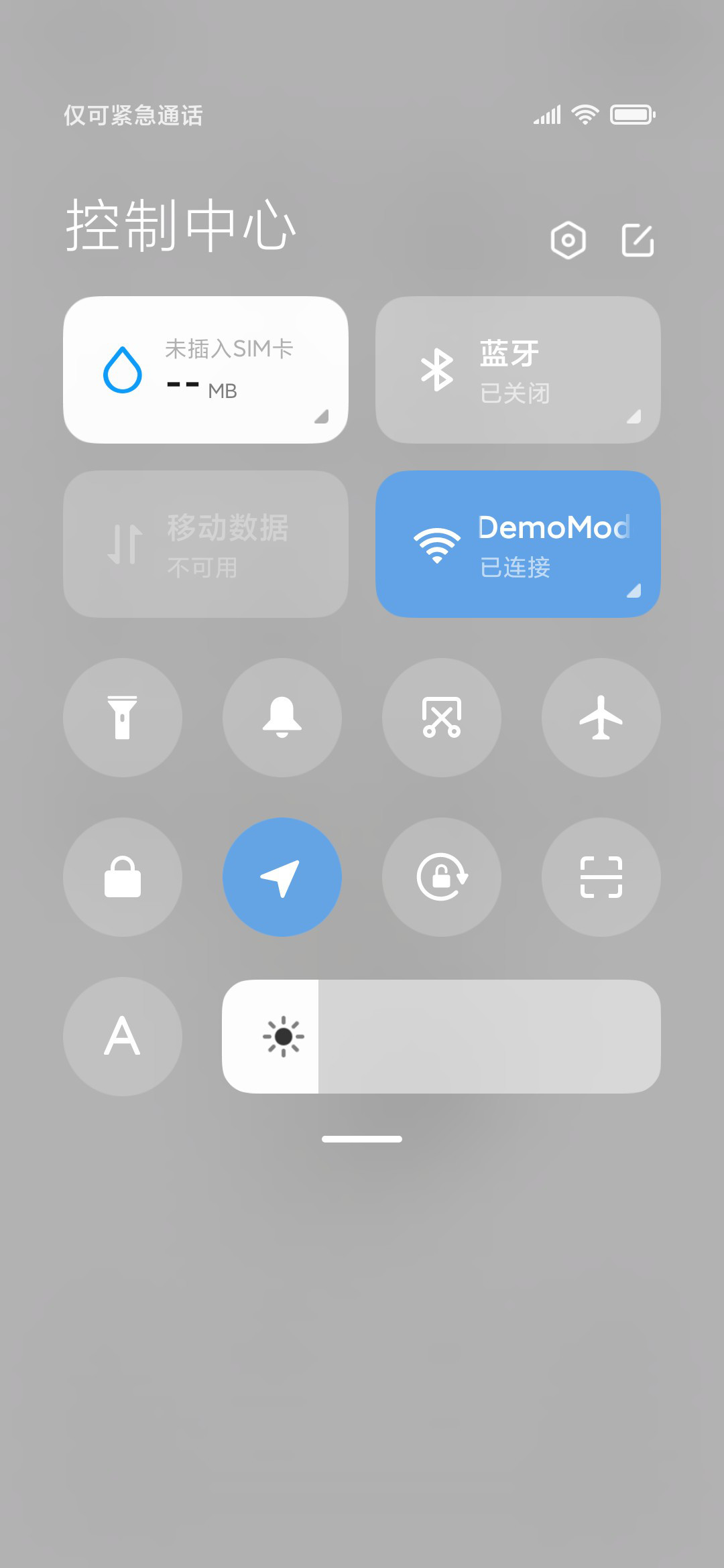The image size is (724, 1568).
Task: Tap the brightness slider to adjust brightness
Action: coord(442,1037)
